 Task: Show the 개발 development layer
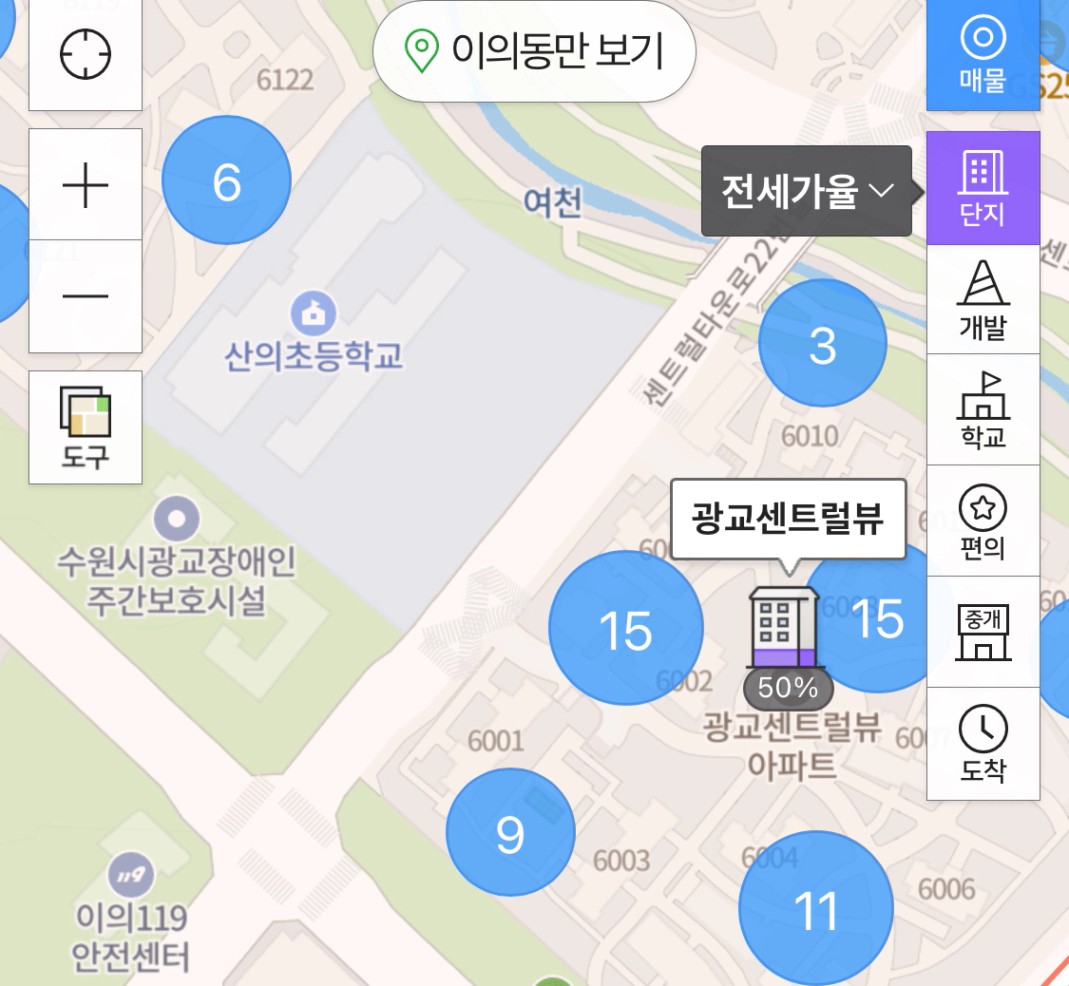(x=982, y=299)
